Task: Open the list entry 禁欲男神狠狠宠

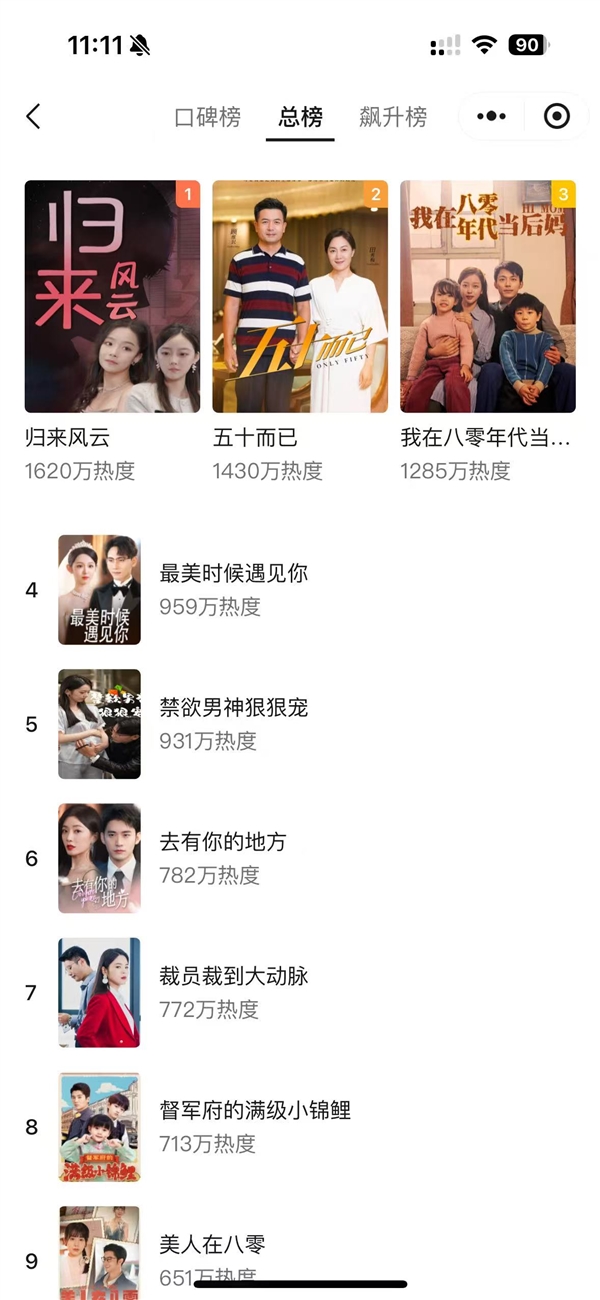Action: 233,708
